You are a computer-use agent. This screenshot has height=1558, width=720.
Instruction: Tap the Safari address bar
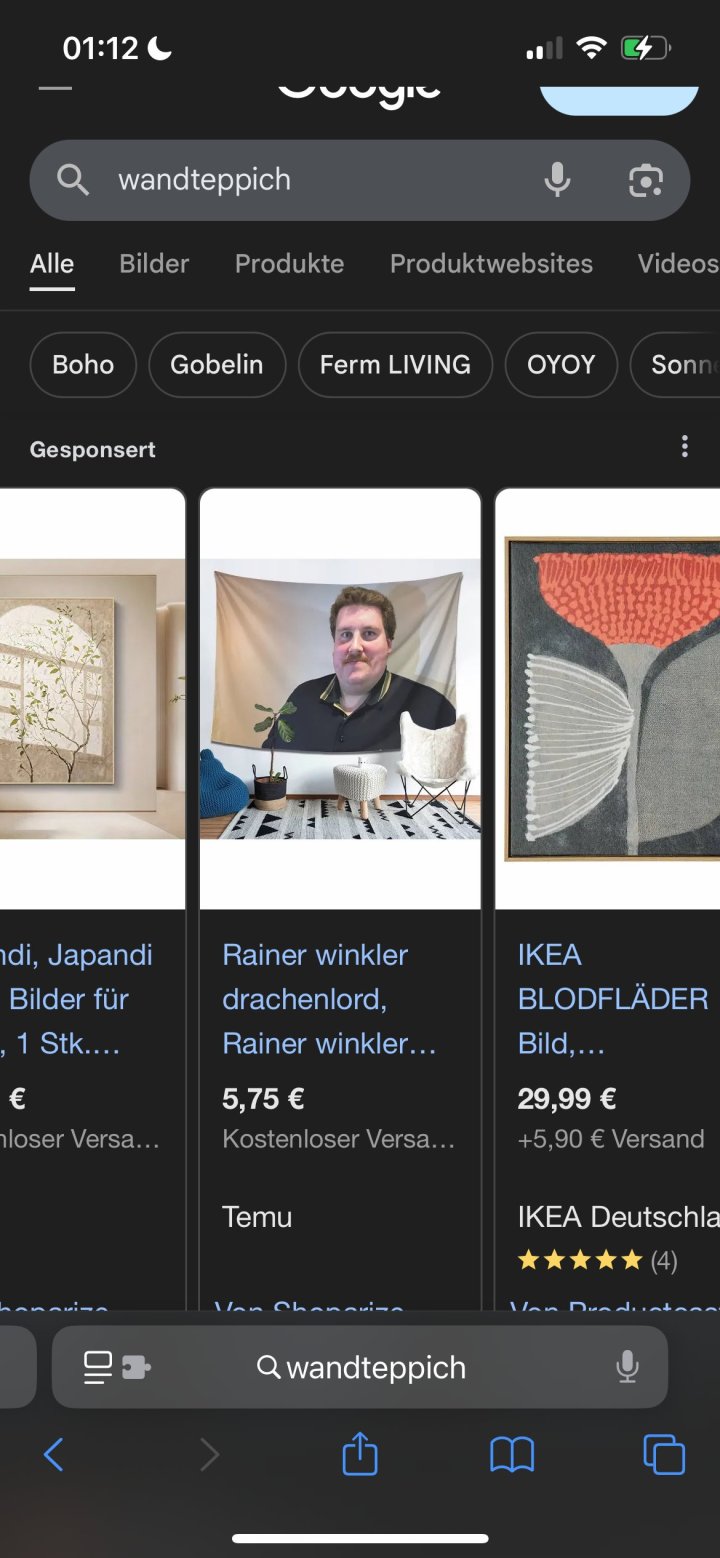pyautogui.click(x=375, y=1367)
